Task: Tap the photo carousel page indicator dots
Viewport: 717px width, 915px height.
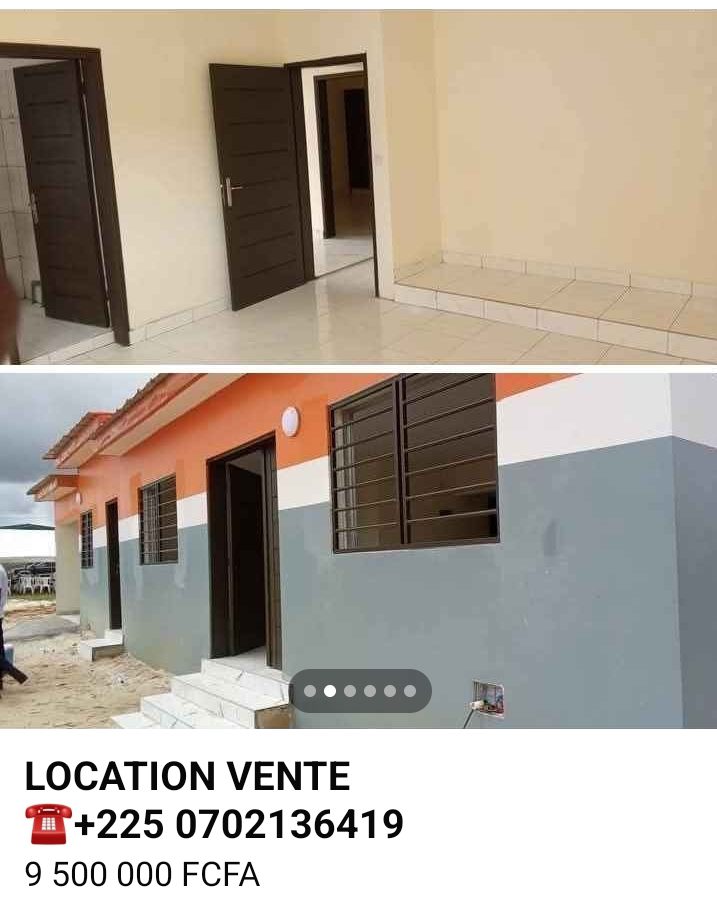Action: pyautogui.click(x=360, y=691)
